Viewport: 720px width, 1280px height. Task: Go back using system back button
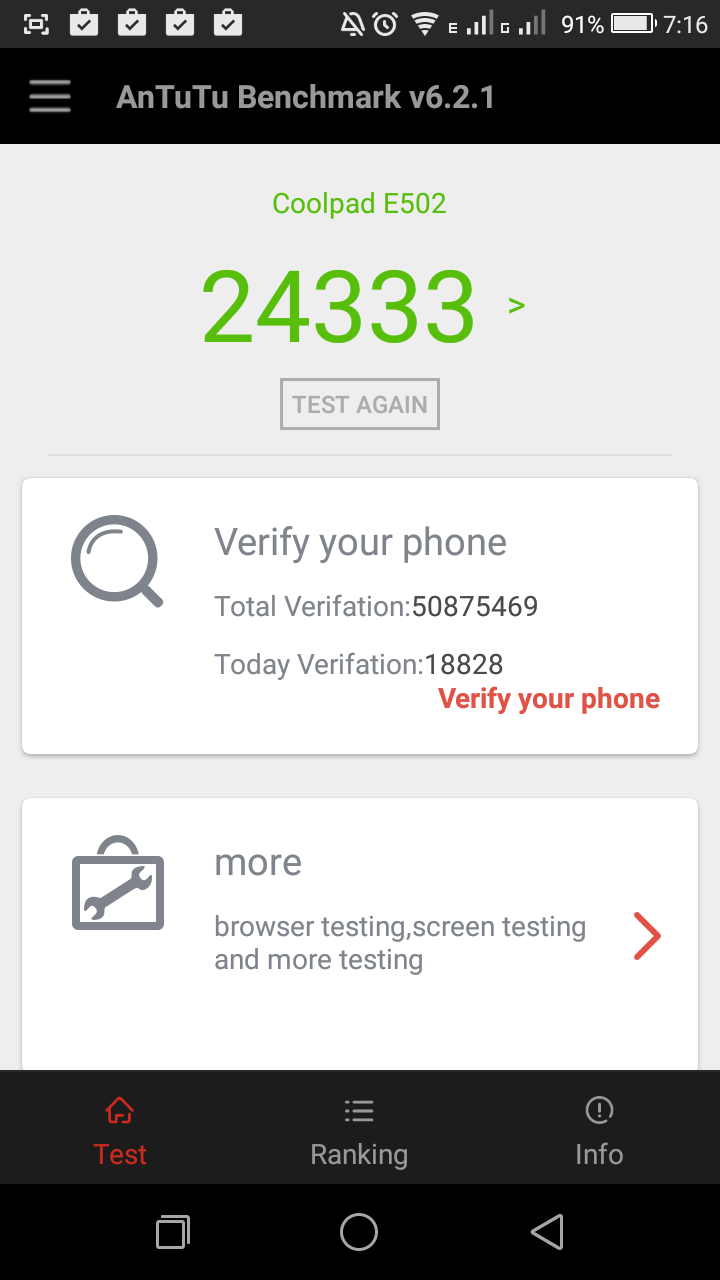547,1232
